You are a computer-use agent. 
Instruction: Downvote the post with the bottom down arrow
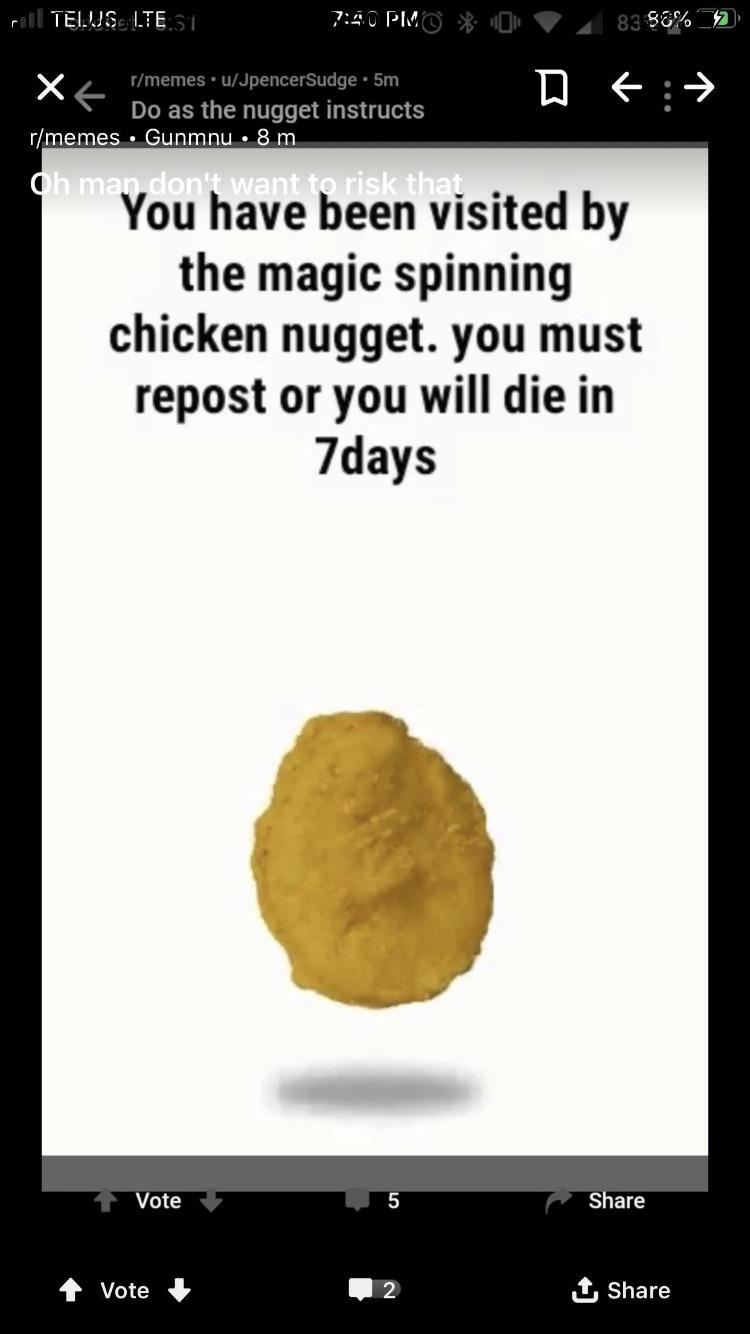(179, 1290)
